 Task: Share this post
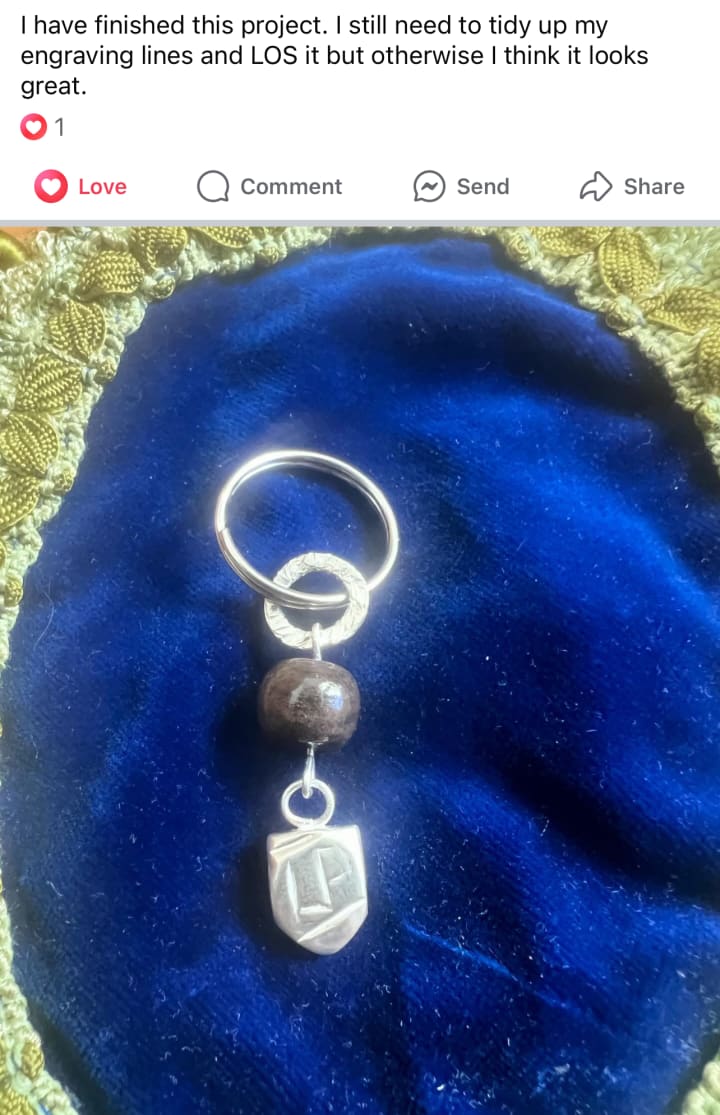(632, 187)
